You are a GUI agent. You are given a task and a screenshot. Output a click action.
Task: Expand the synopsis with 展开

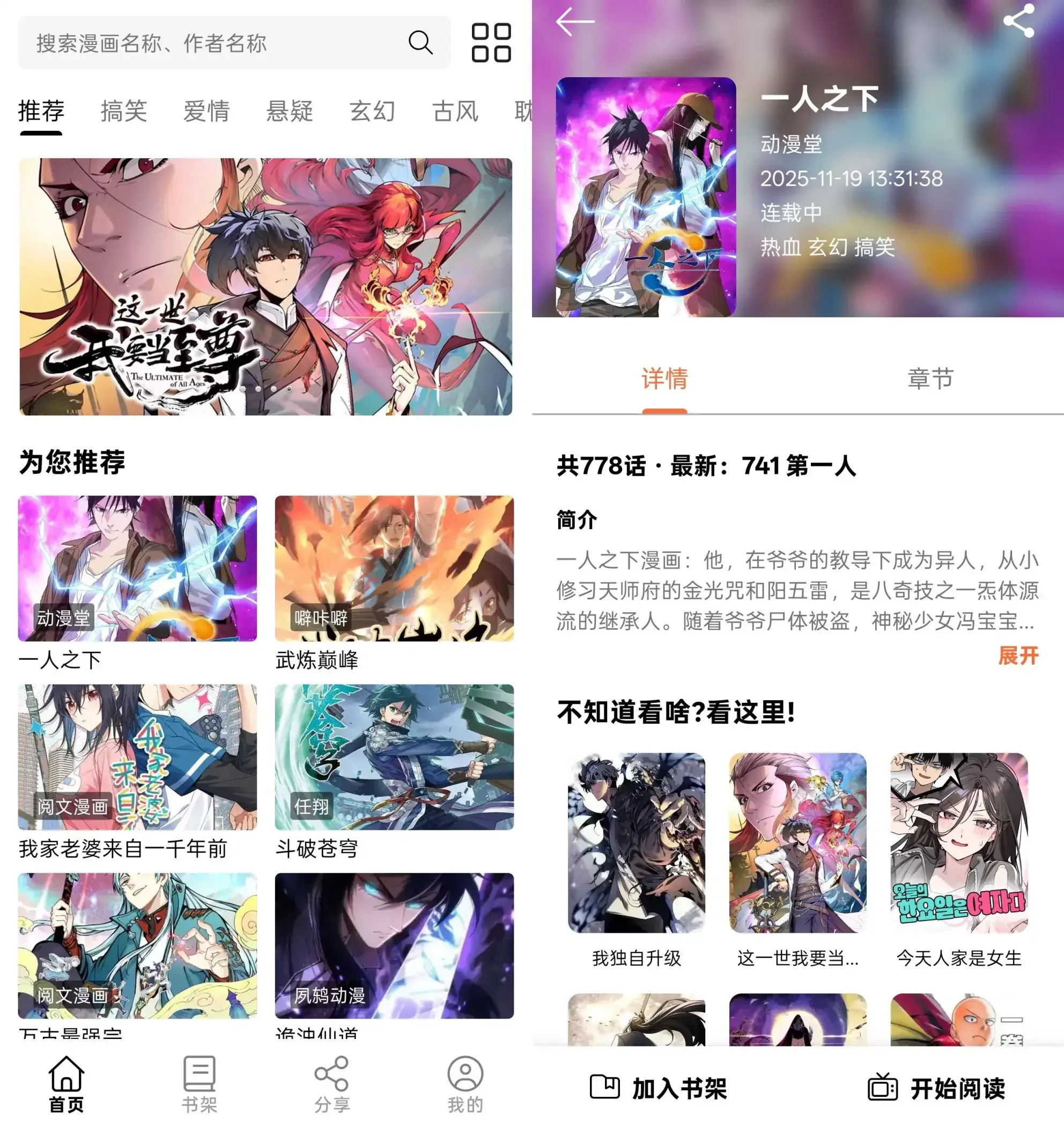point(1018,656)
